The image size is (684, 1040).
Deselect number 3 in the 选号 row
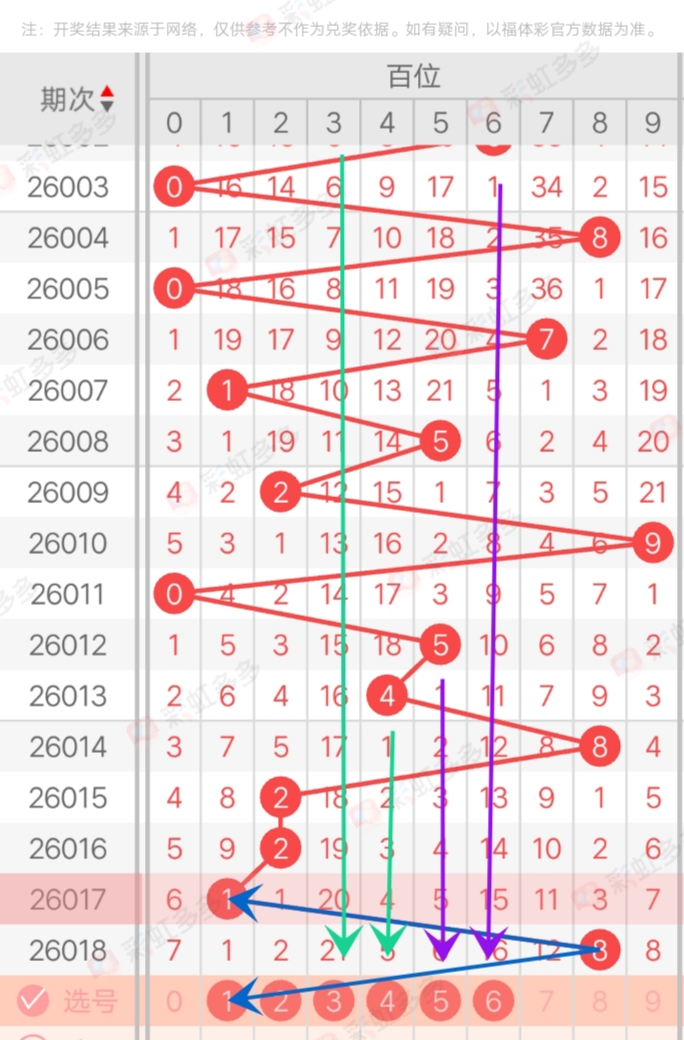[334, 1001]
